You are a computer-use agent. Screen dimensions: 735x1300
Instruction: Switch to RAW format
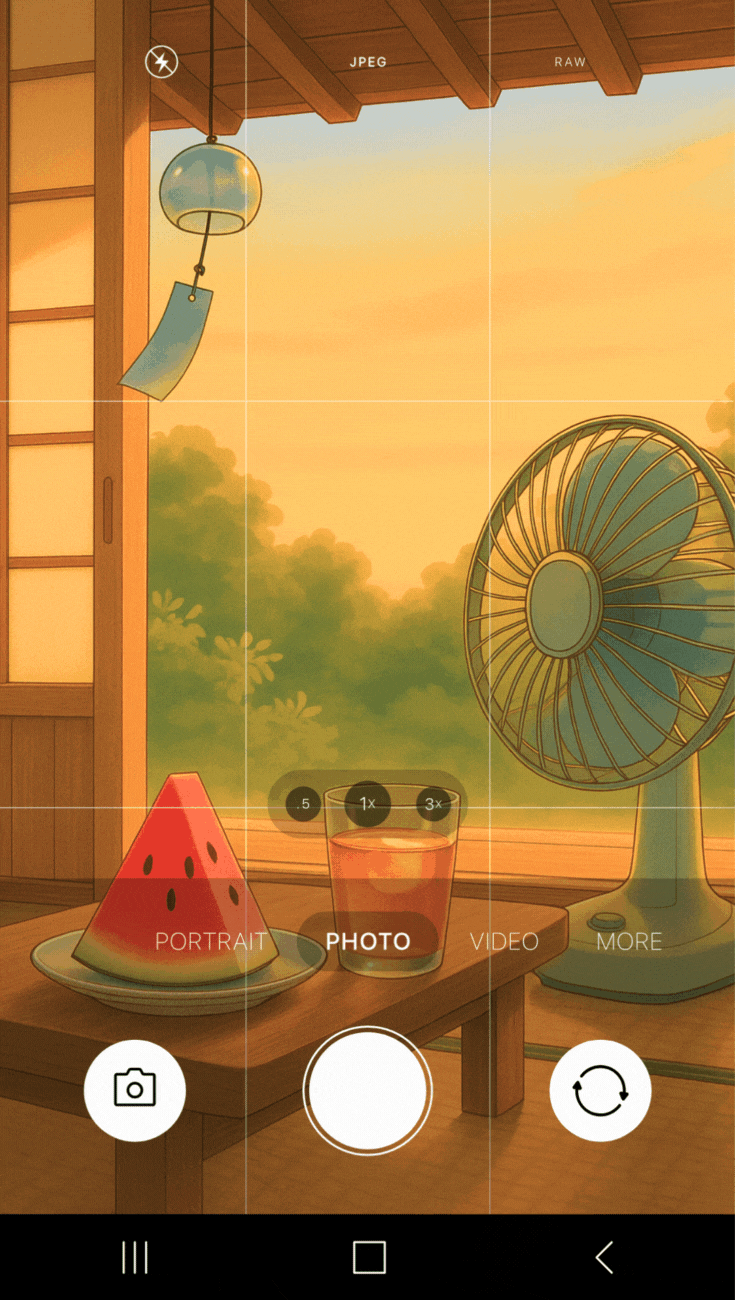tap(570, 62)
